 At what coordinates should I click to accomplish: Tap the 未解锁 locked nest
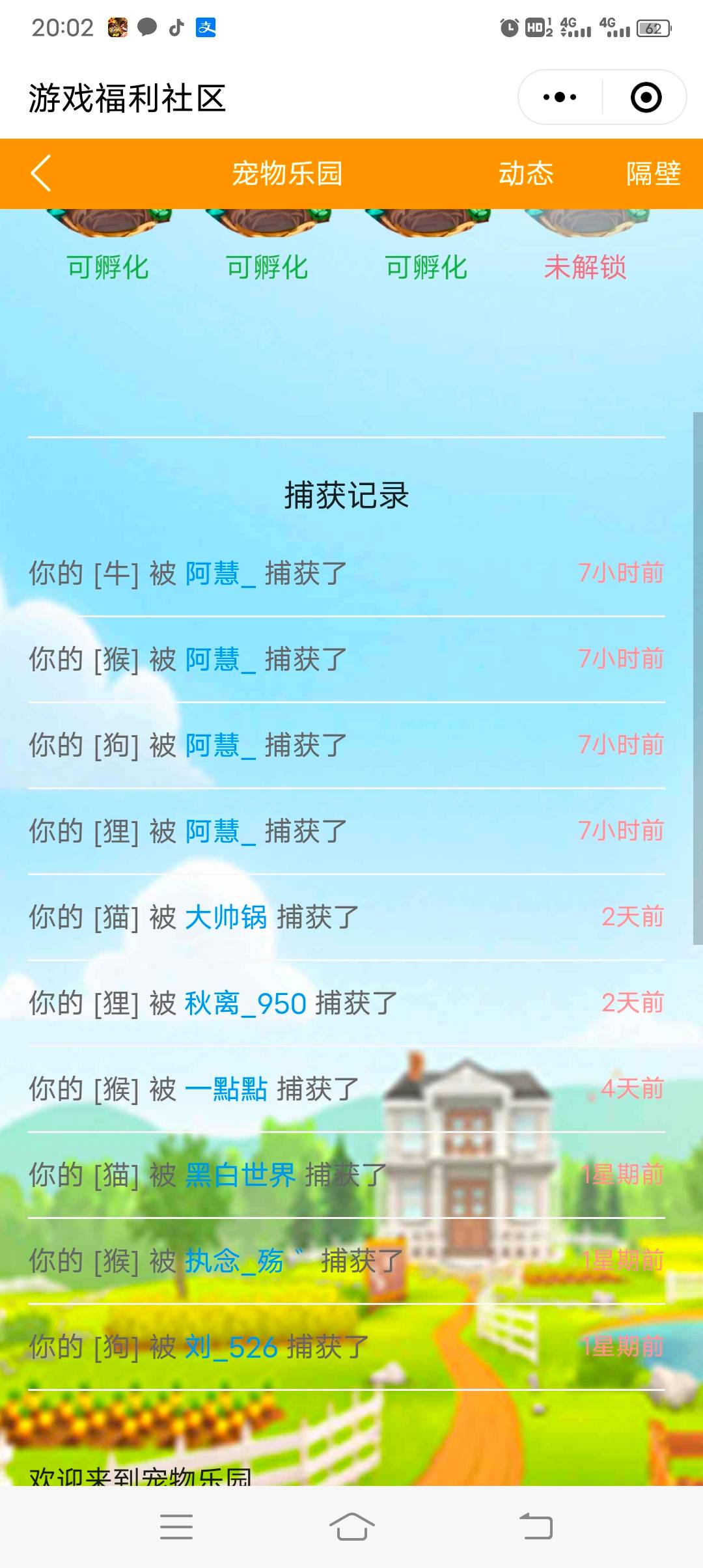pos(585,247)
